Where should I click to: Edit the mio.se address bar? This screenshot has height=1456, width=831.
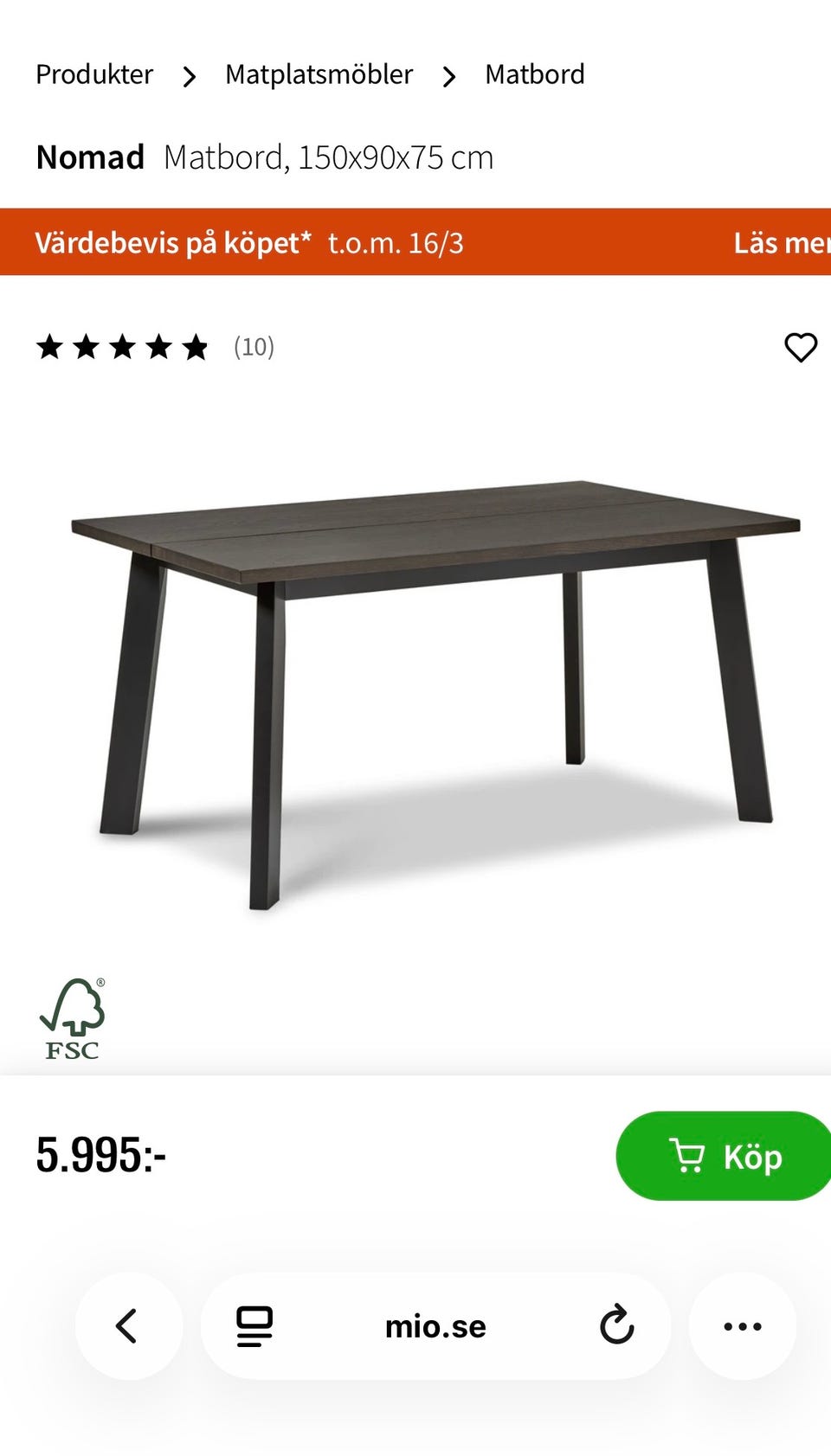[x=435, y=1326]
